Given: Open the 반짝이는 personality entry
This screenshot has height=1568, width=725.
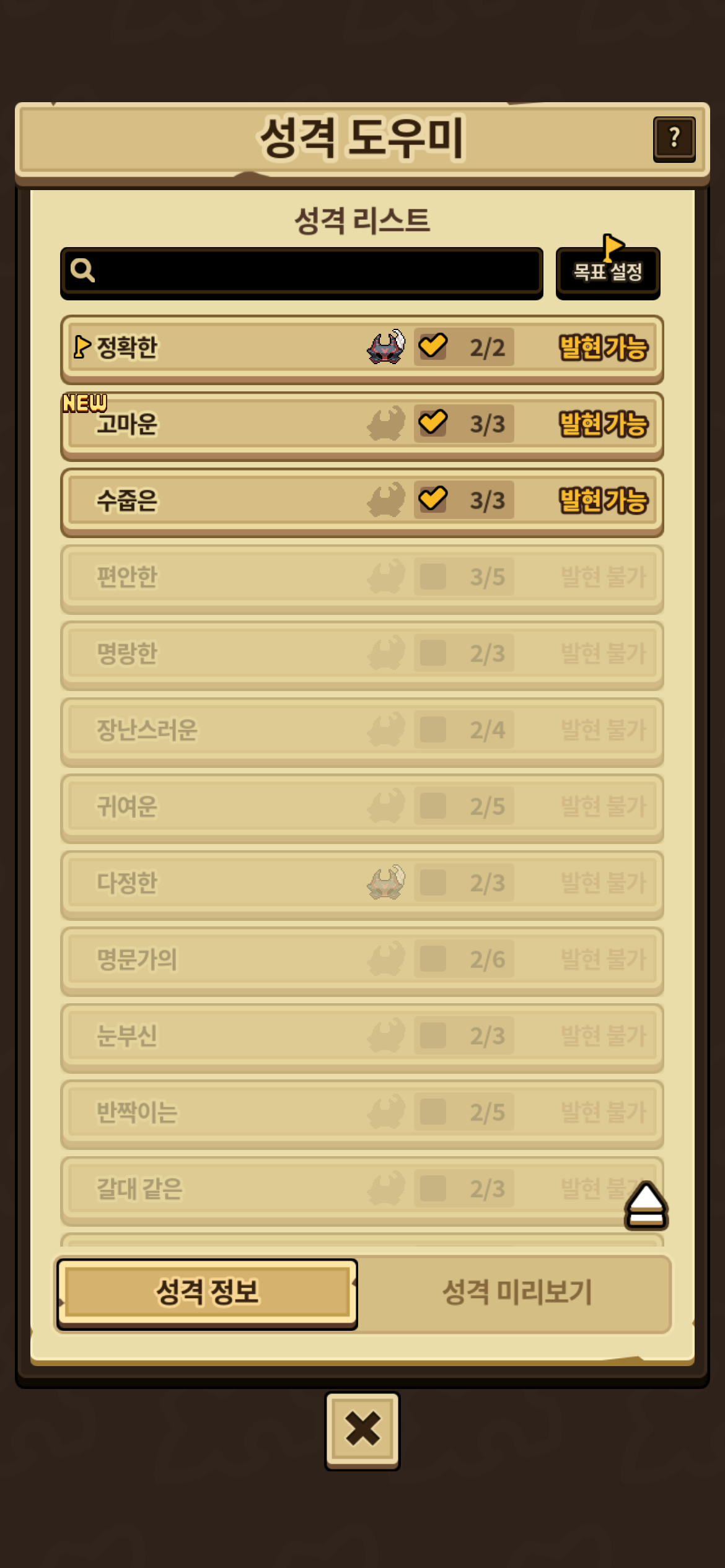Looking at the screenshot, I should pyautogui.click(x=362, y=1114).
